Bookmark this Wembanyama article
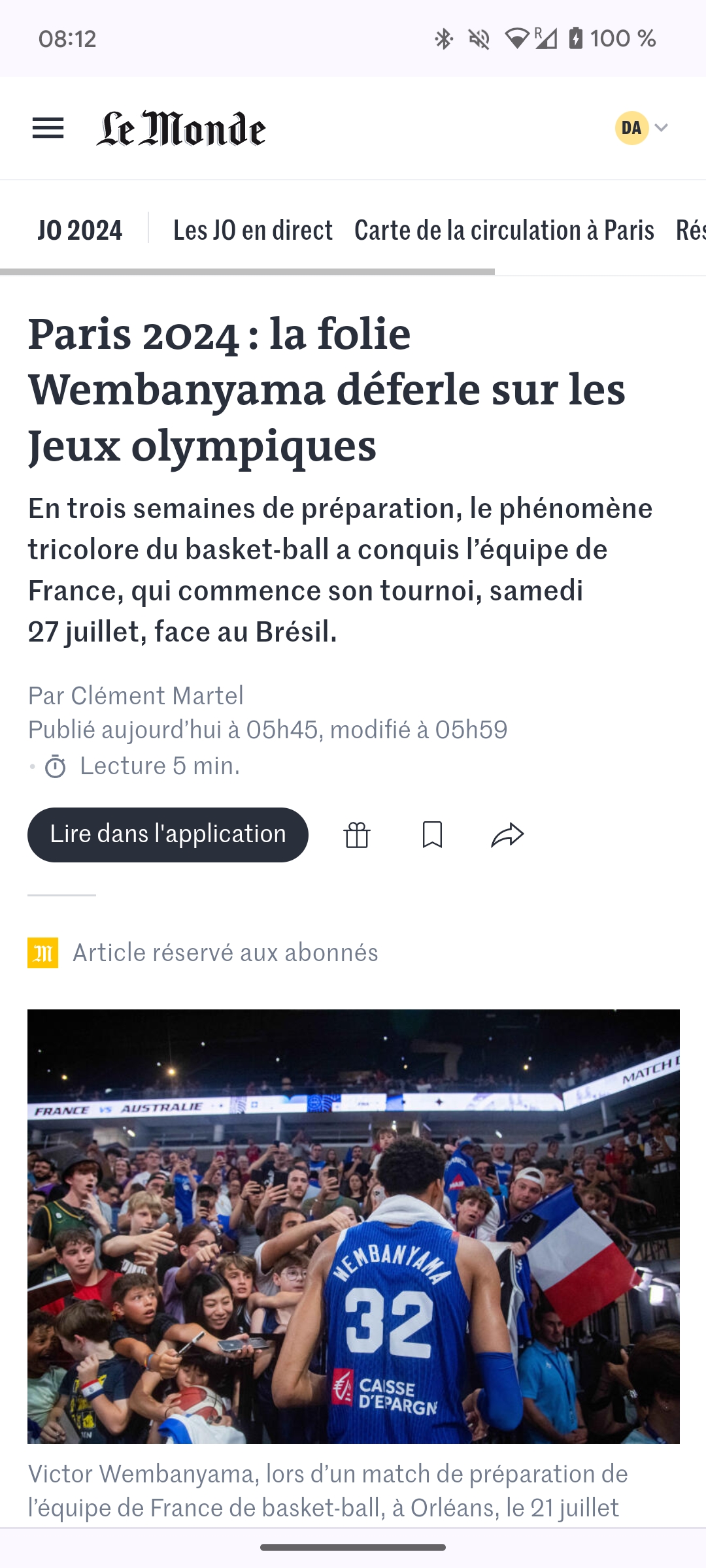Image resolution: width=706 pixels, height=1568 pixels. pyautogui.click(x=432, y=835)
